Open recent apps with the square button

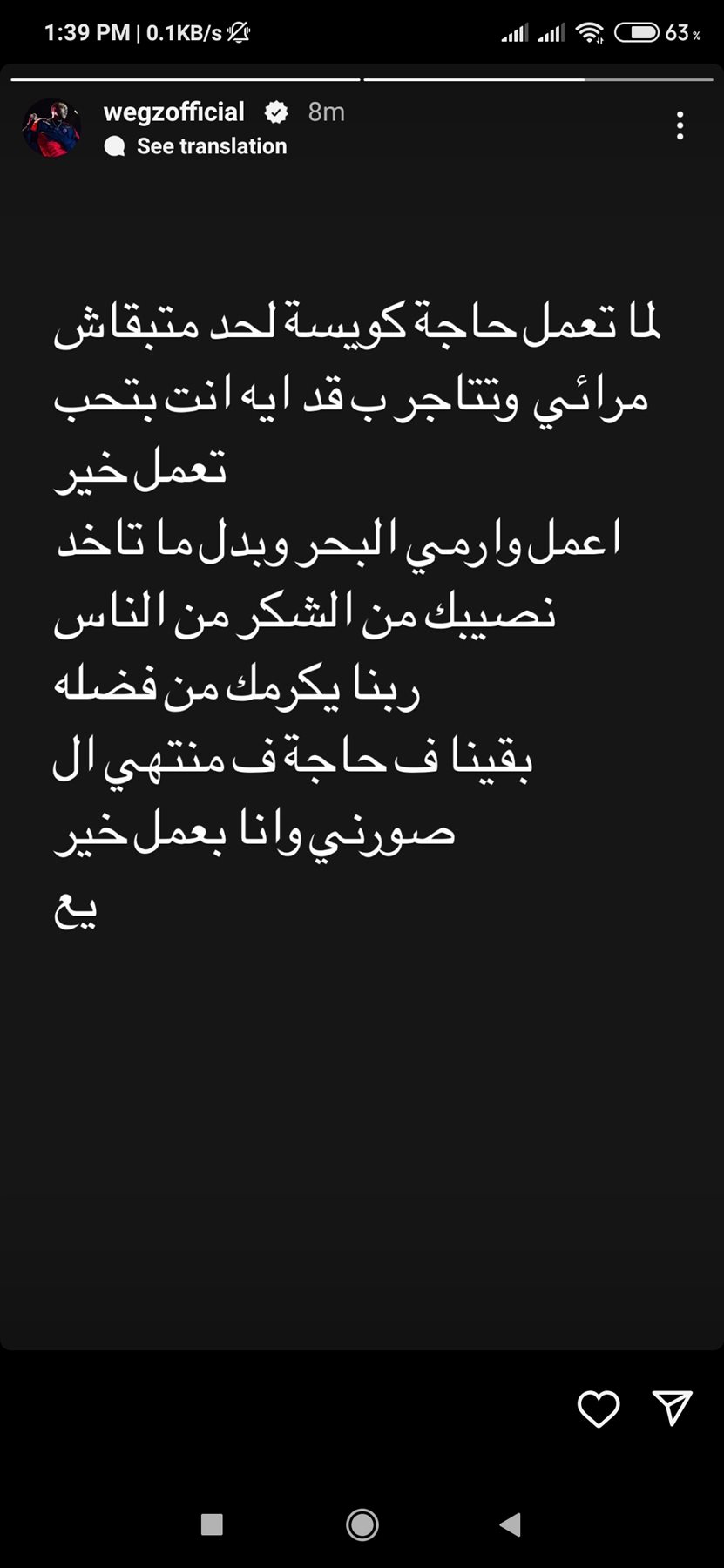coord(212,1524)
